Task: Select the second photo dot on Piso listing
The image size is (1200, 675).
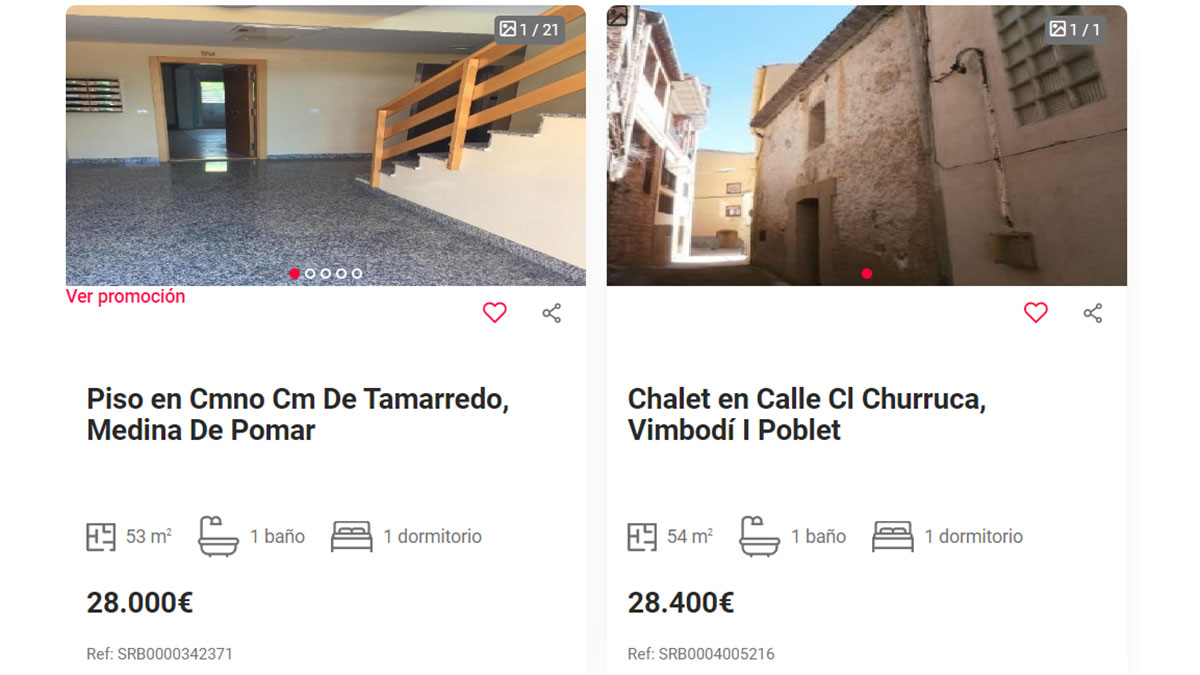Action: [310, 273]
